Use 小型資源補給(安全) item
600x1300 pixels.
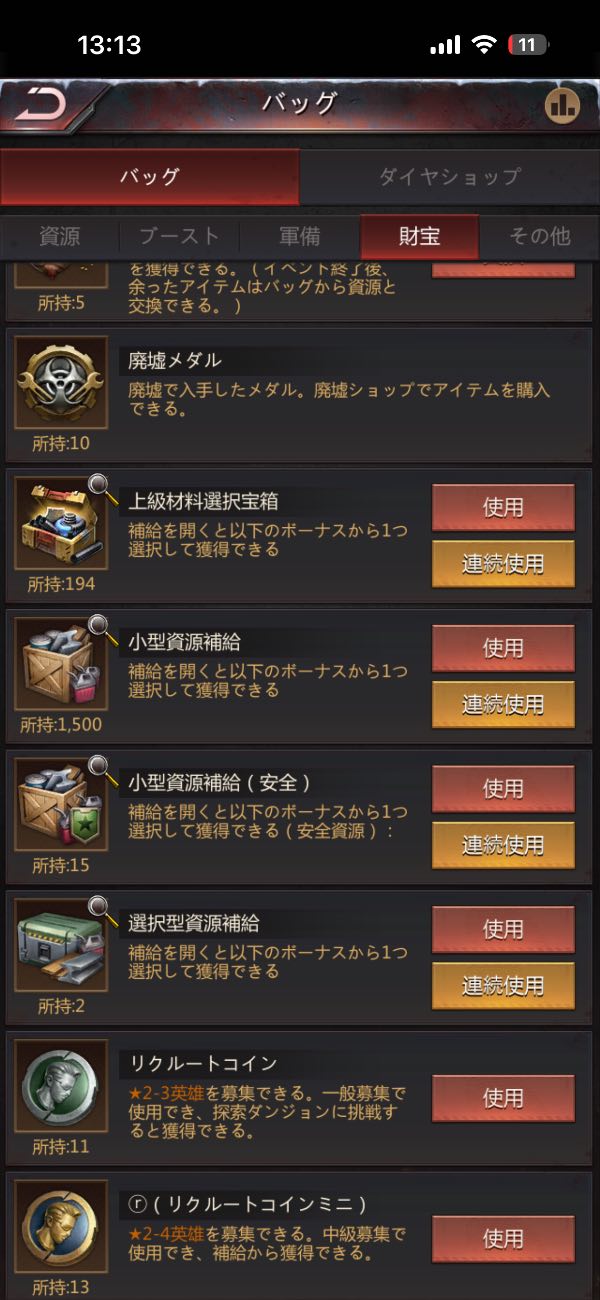pyautogui.click(x=503, y=789)
